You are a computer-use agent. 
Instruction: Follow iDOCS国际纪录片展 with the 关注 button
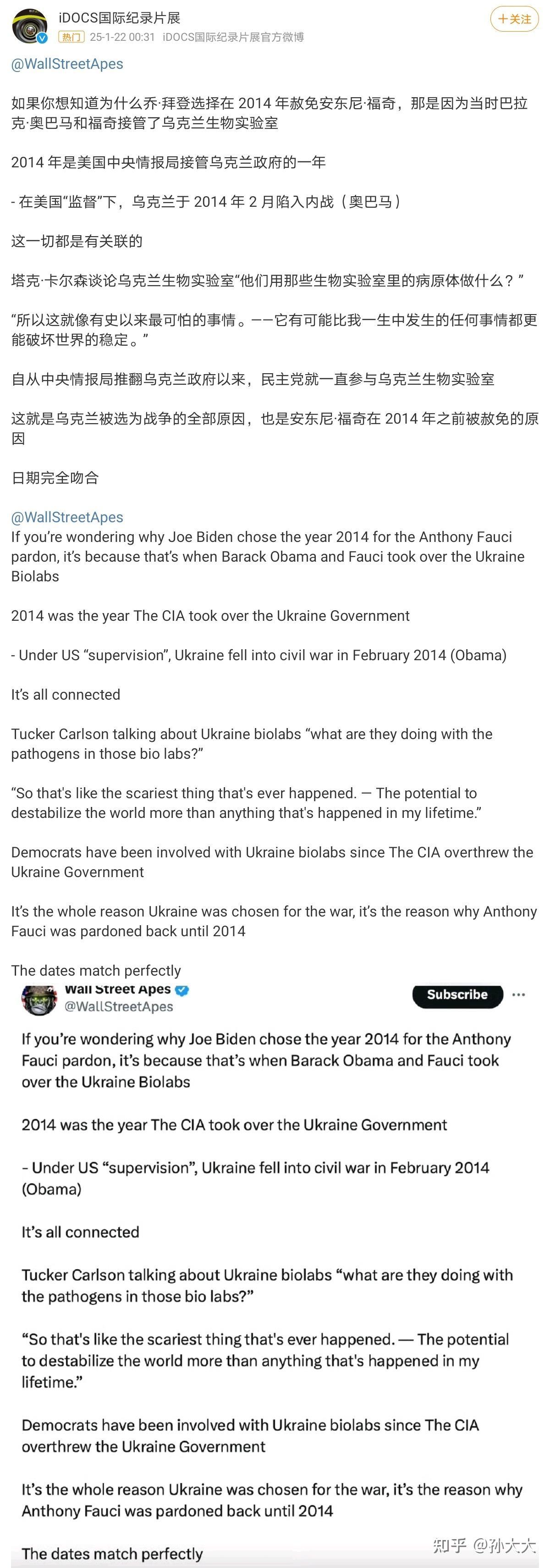click(514, 19)
